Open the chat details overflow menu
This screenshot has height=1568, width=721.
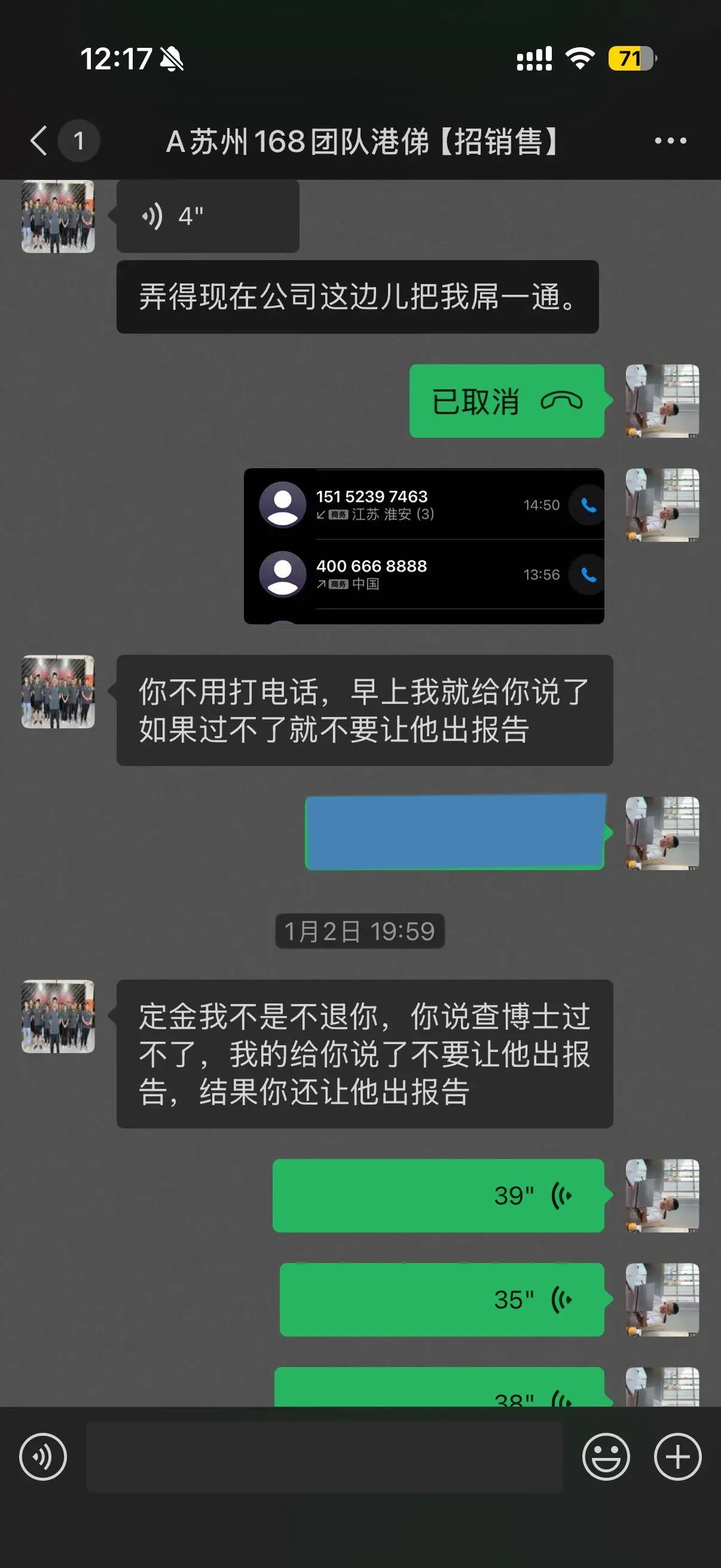coord(670,141)
